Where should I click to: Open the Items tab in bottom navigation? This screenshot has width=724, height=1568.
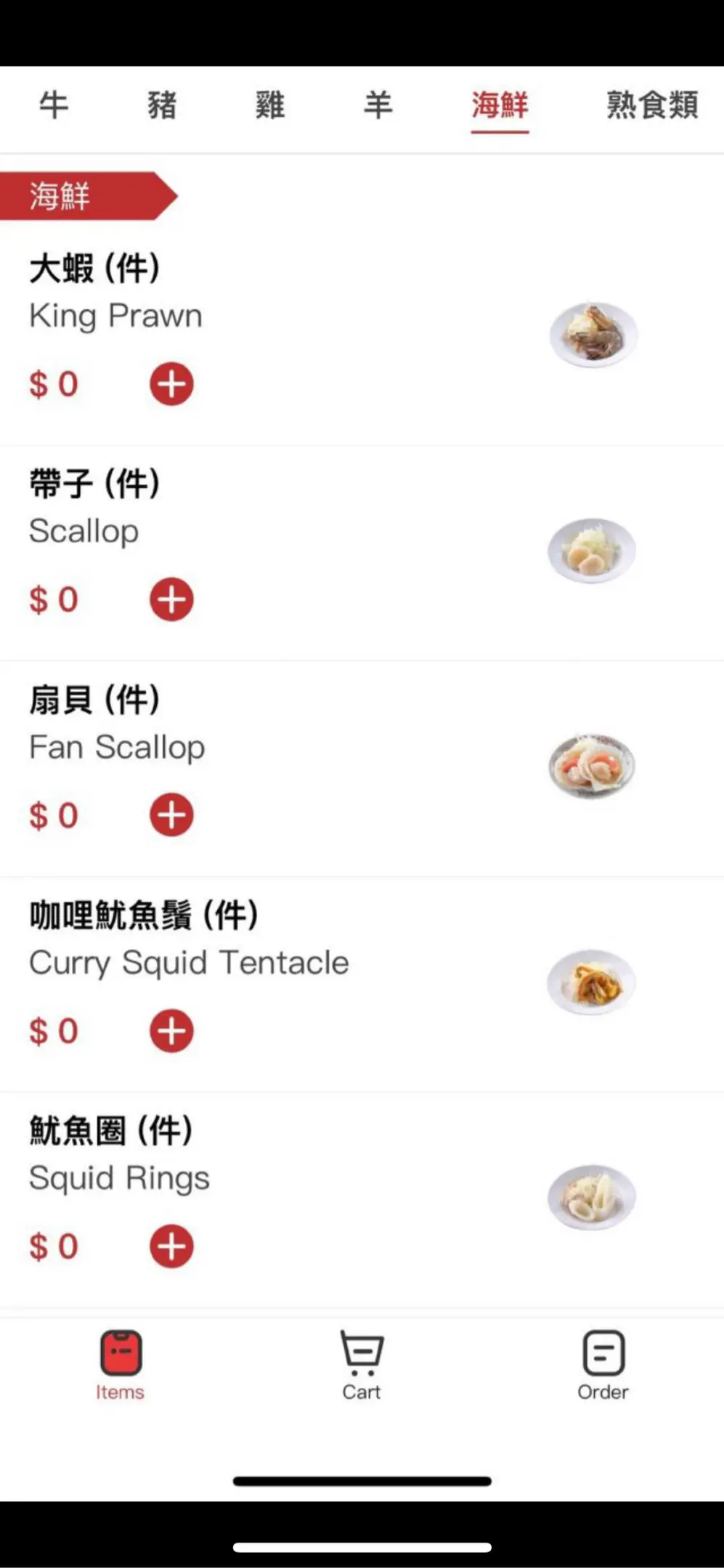(121, 1364)
